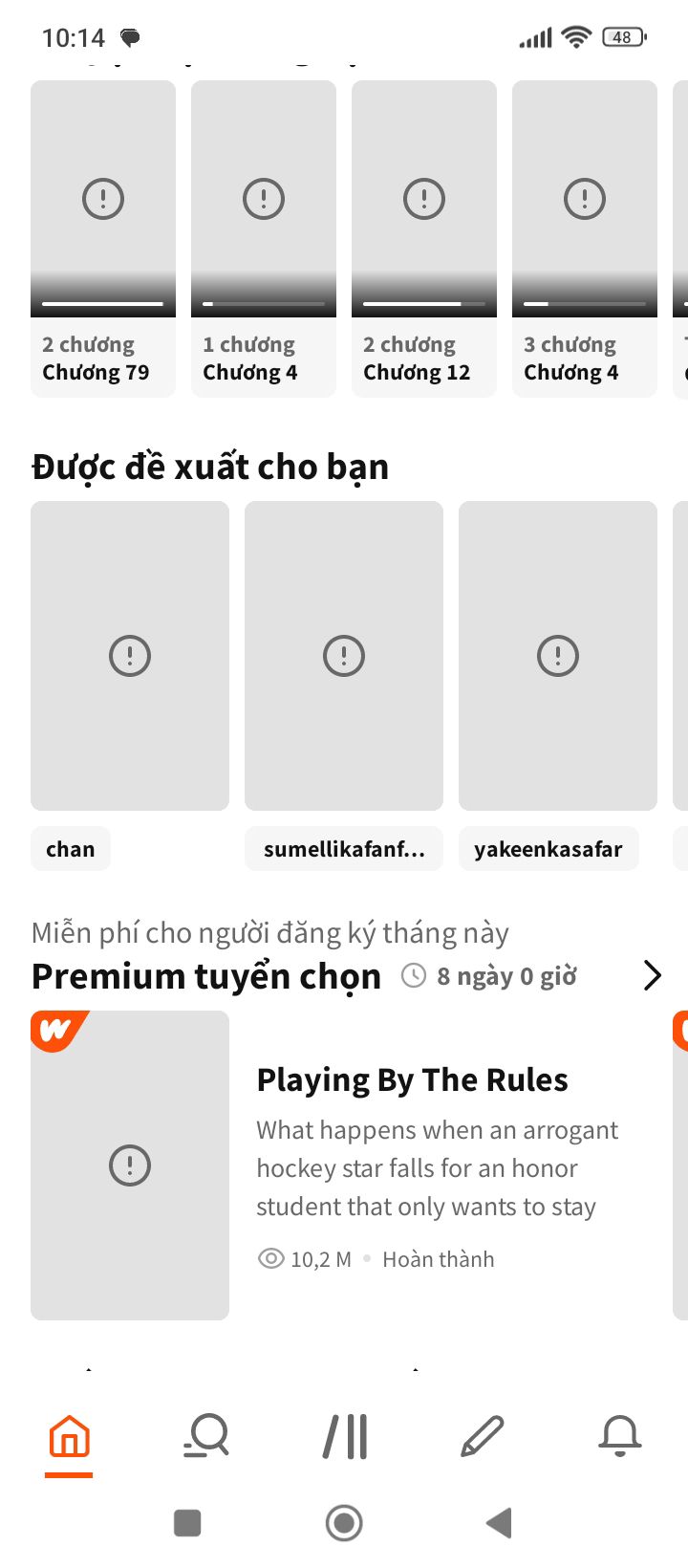
Task: Select the chan tag chip
Action: click(x=71, y=849)
